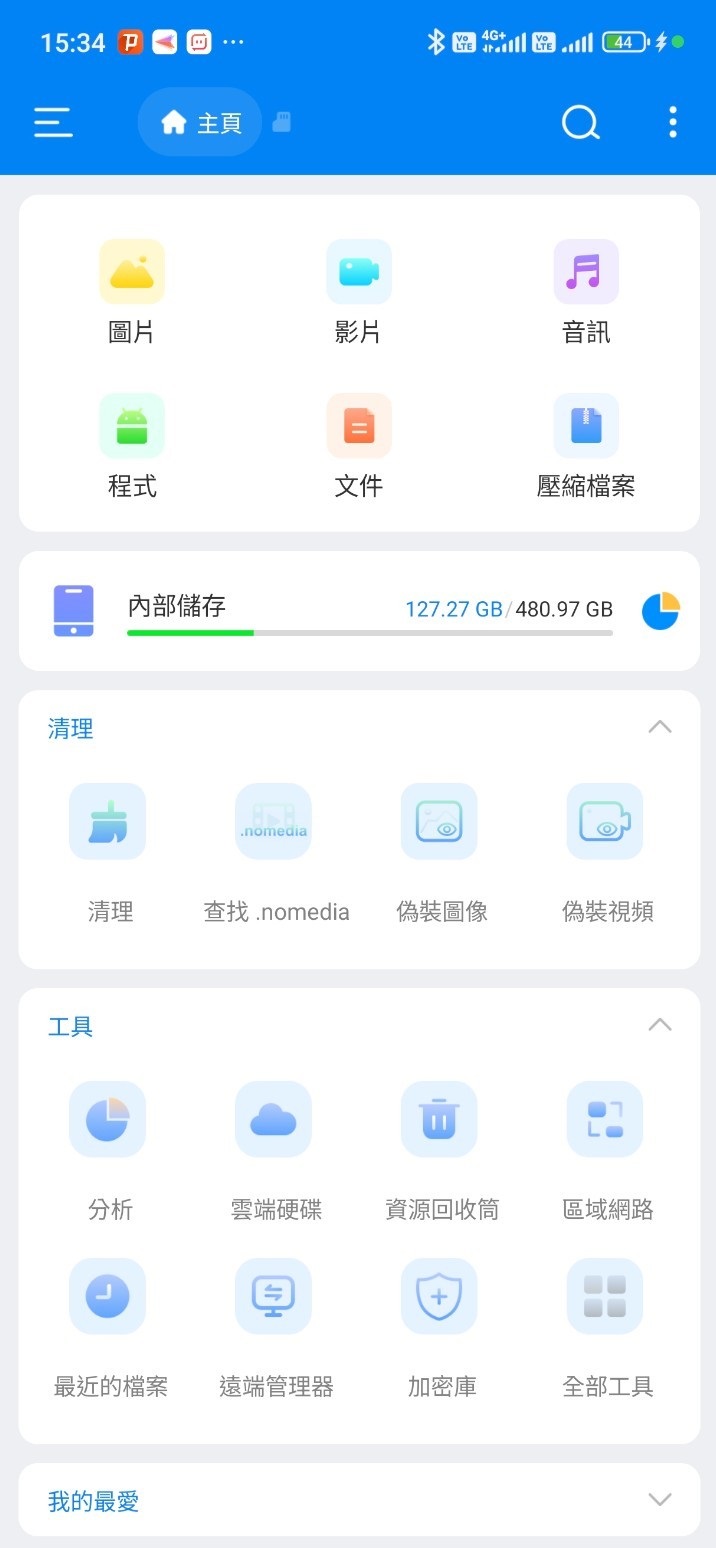Open the three-dot overflow menu
Viewport: 716px width, 1548px height.
672,123
